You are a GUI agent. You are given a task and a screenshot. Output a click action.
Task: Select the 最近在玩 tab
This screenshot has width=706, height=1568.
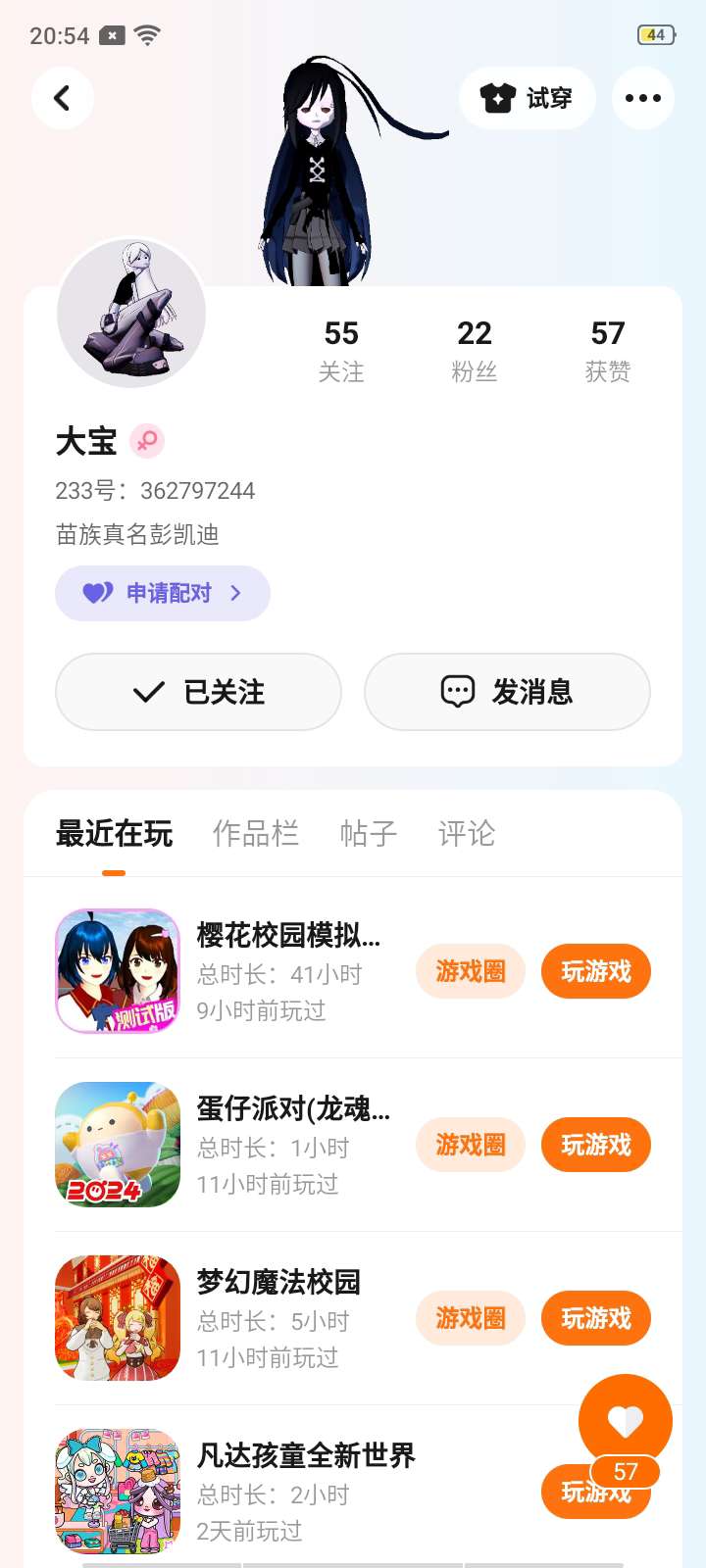coord(114,833)
